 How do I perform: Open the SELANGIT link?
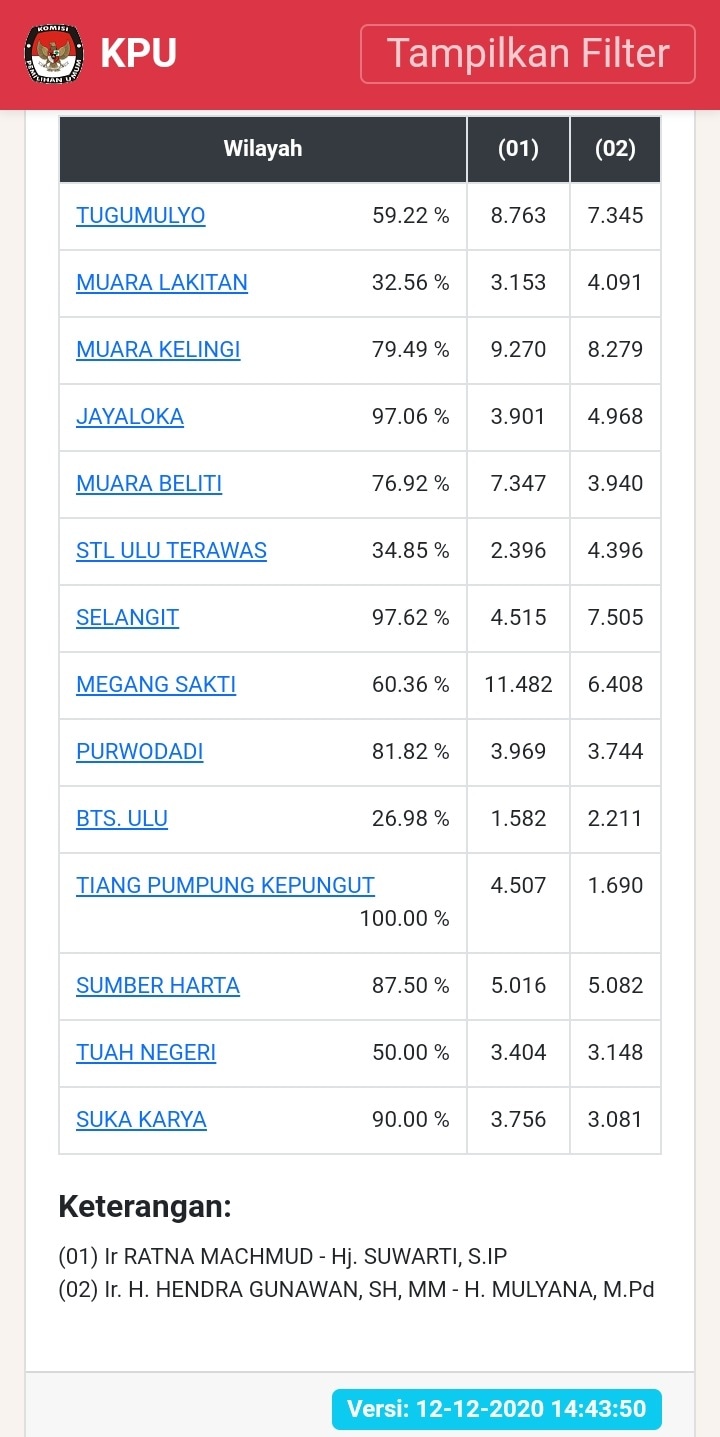tap(127, 617)
